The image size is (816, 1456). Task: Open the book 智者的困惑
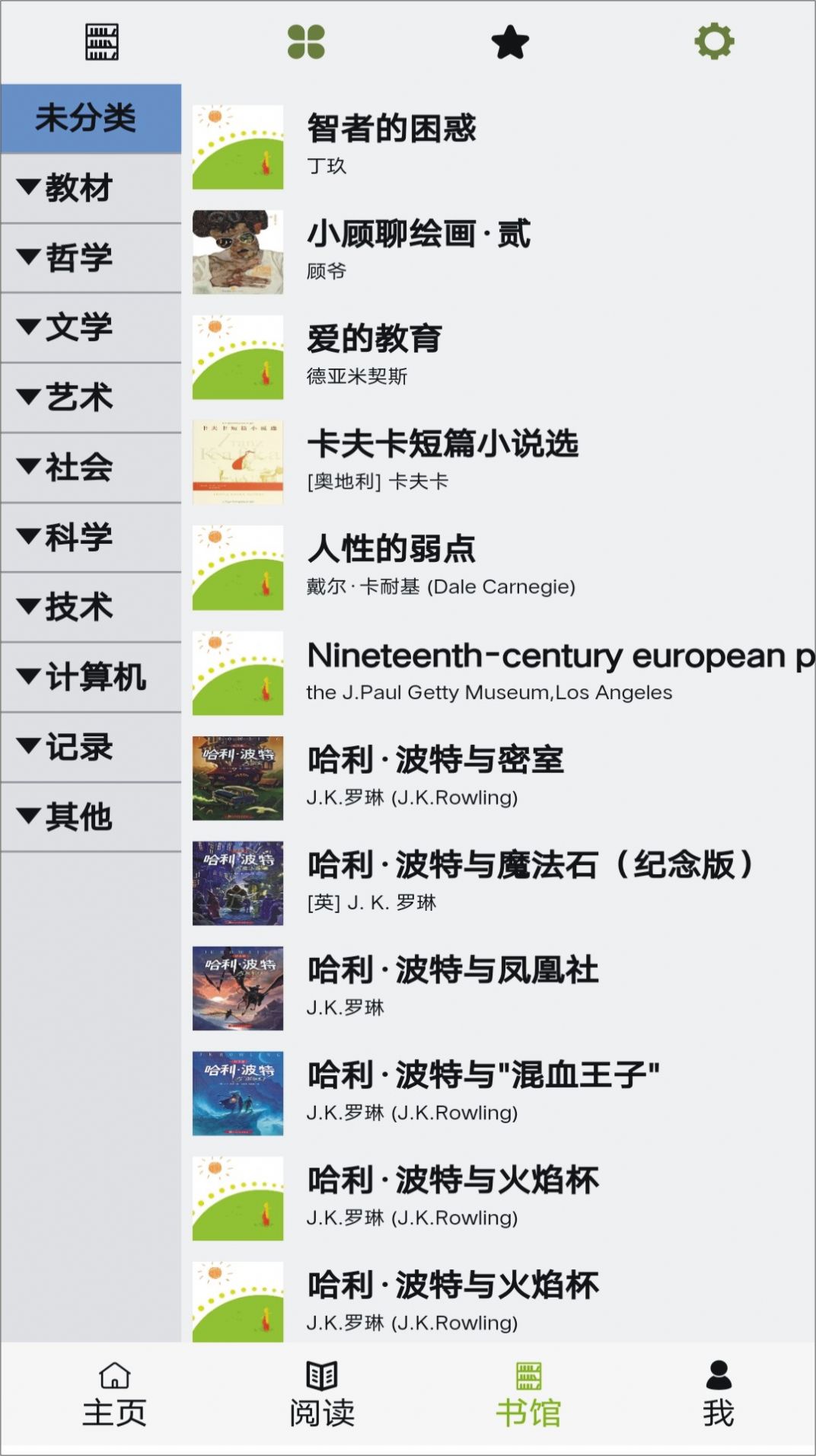(x=393, y=129)
